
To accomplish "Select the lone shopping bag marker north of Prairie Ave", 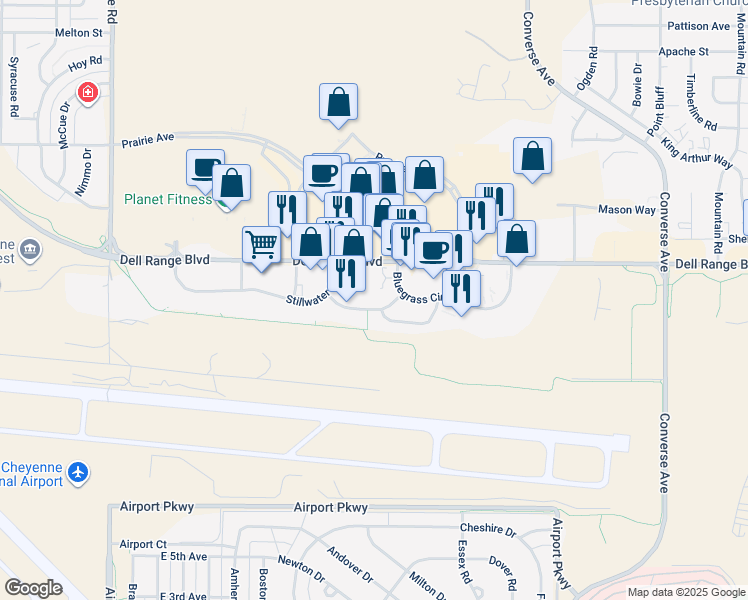I will [x=338, y=102].
